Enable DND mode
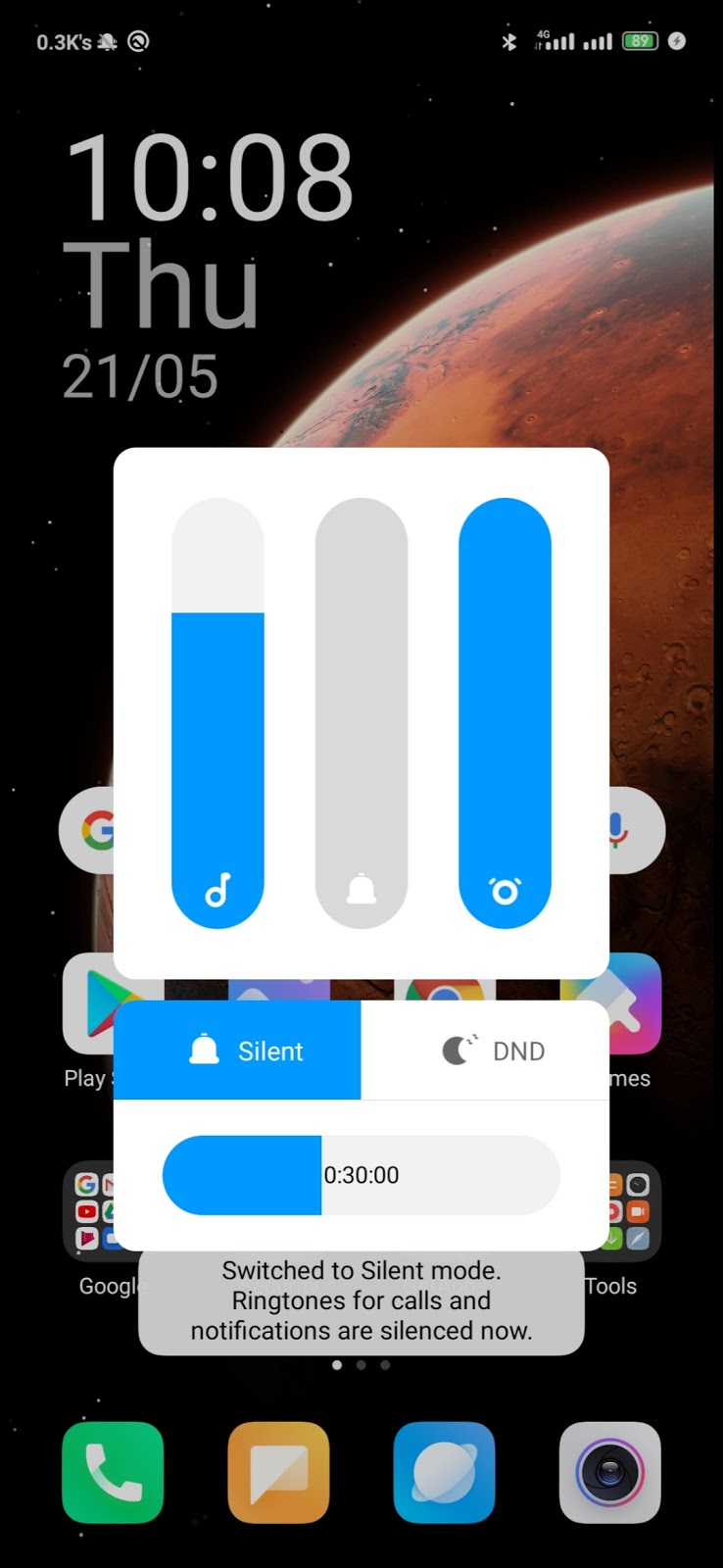Screen dimensions: 723x1568 tap(485, 1051)
